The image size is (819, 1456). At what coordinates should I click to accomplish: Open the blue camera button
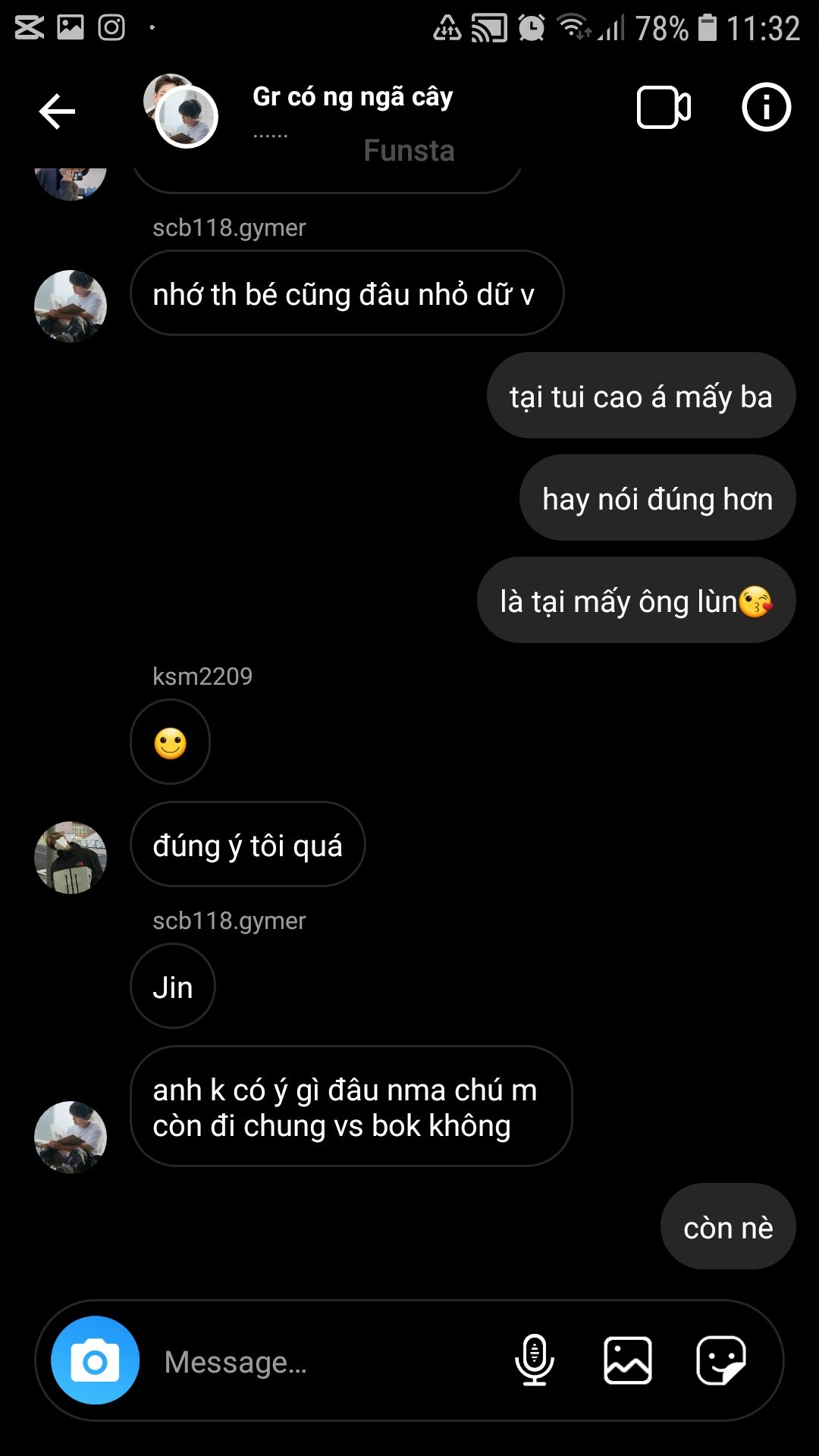tap(96, 1360)
